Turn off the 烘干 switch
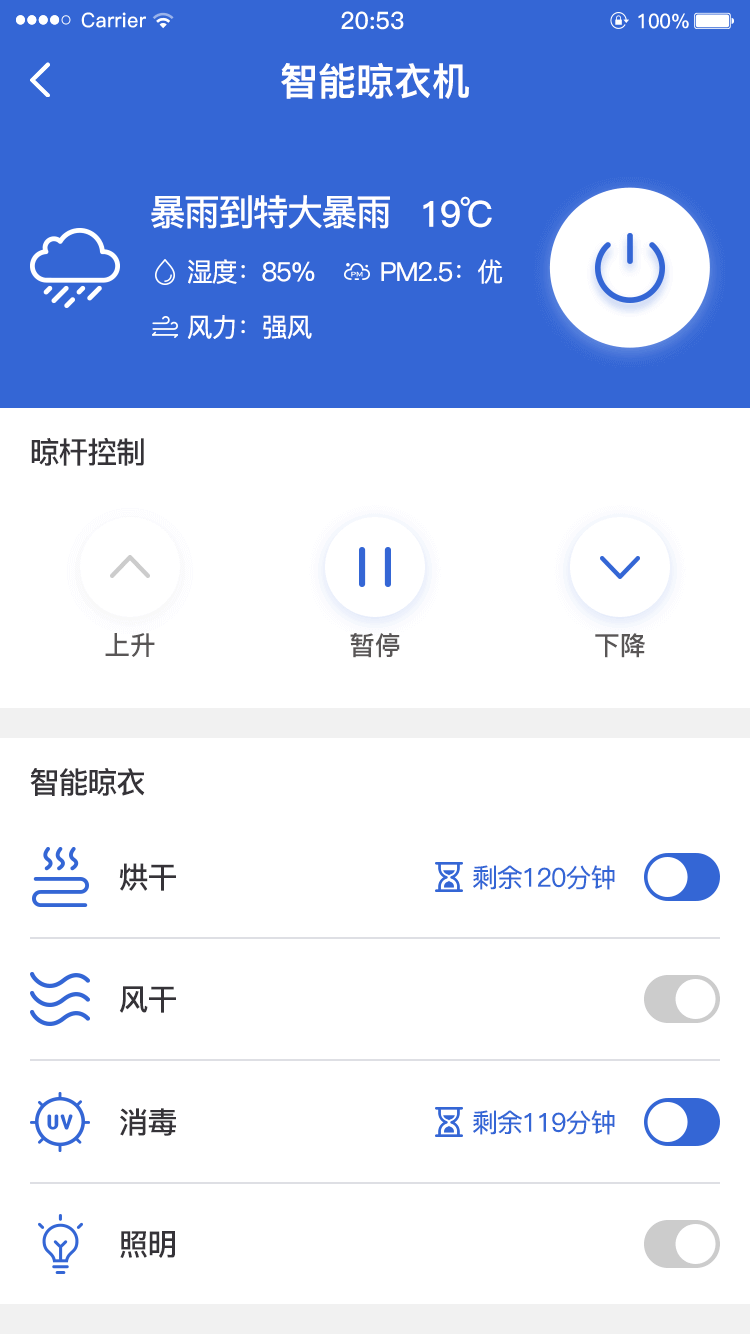 point(682,877)
